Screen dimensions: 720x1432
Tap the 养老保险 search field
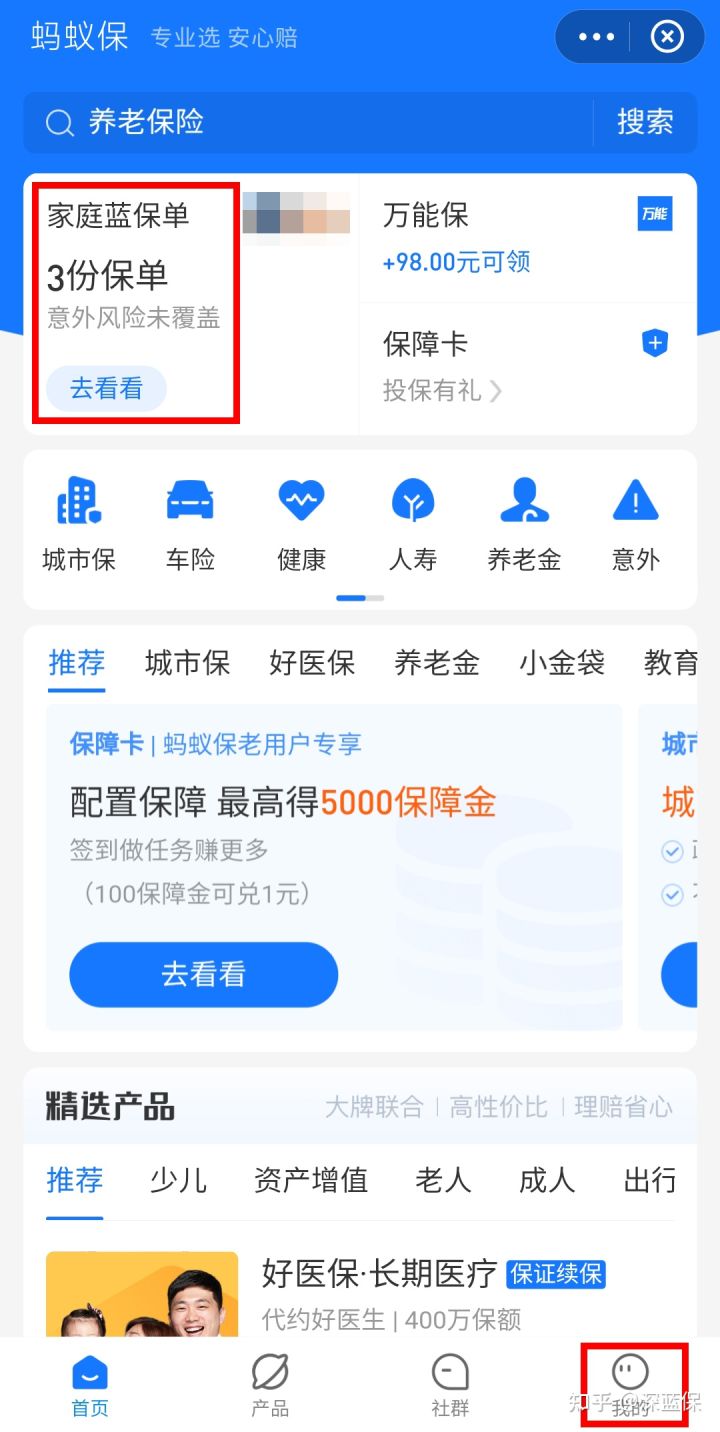point(300,122)
